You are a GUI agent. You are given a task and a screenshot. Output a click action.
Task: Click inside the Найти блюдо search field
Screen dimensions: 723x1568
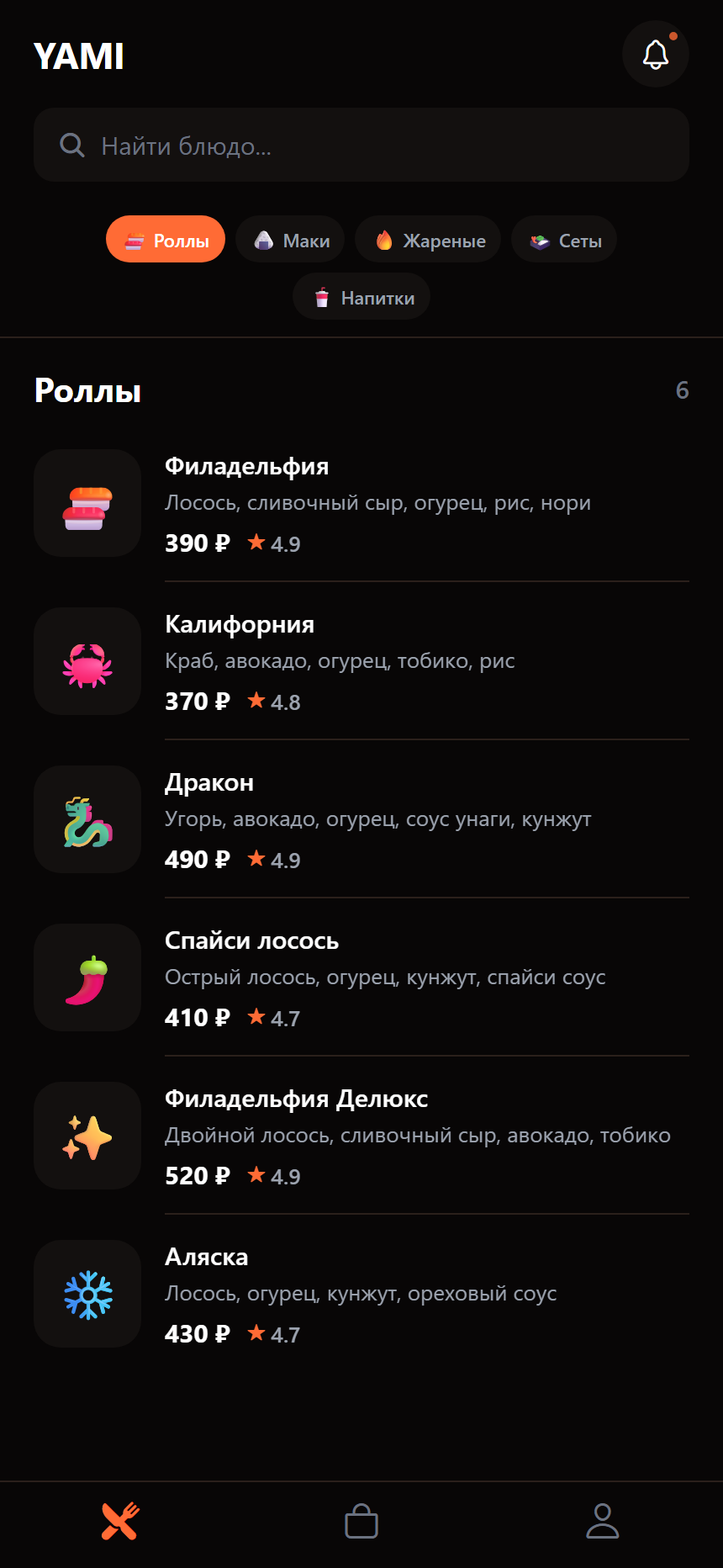(361, 145)
